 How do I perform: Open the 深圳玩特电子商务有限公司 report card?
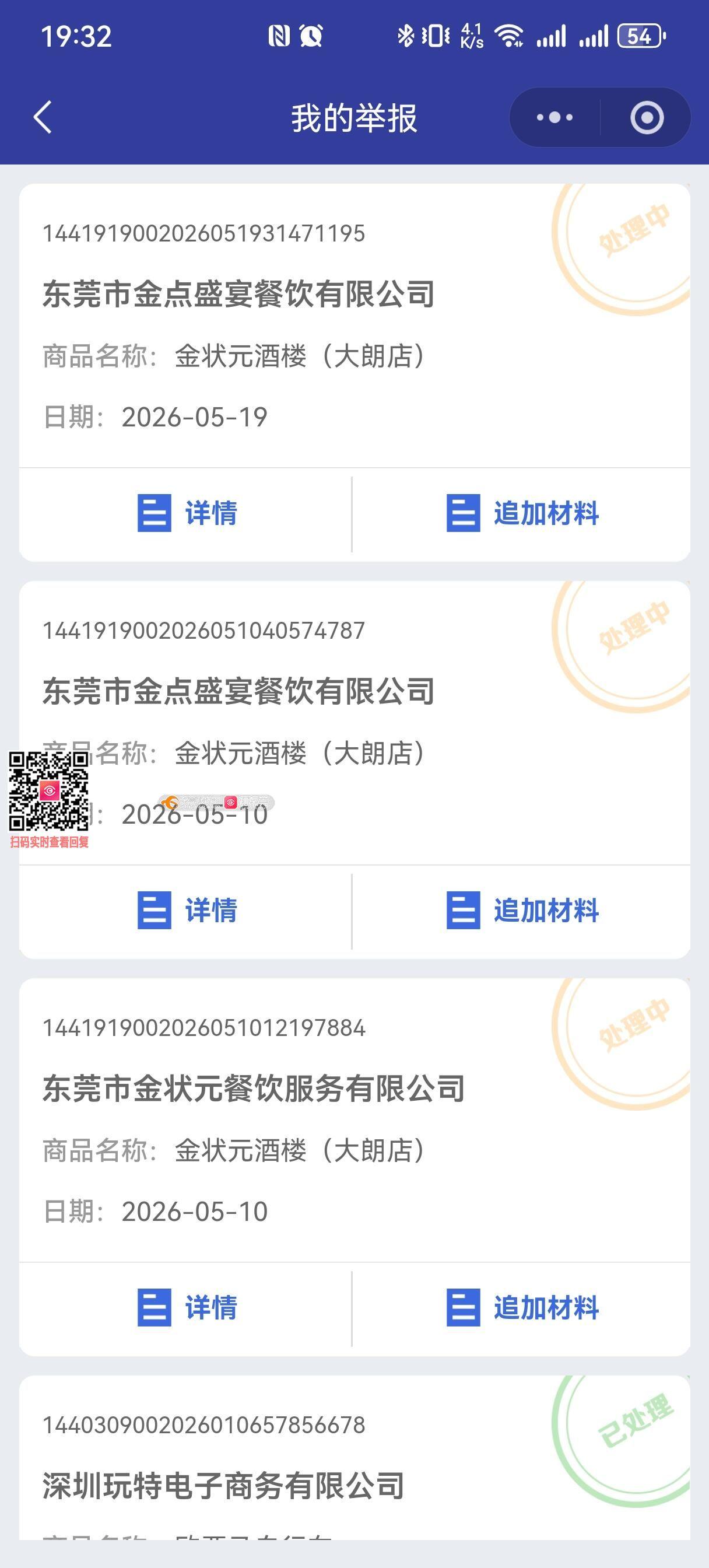(x=355, y=1457)
